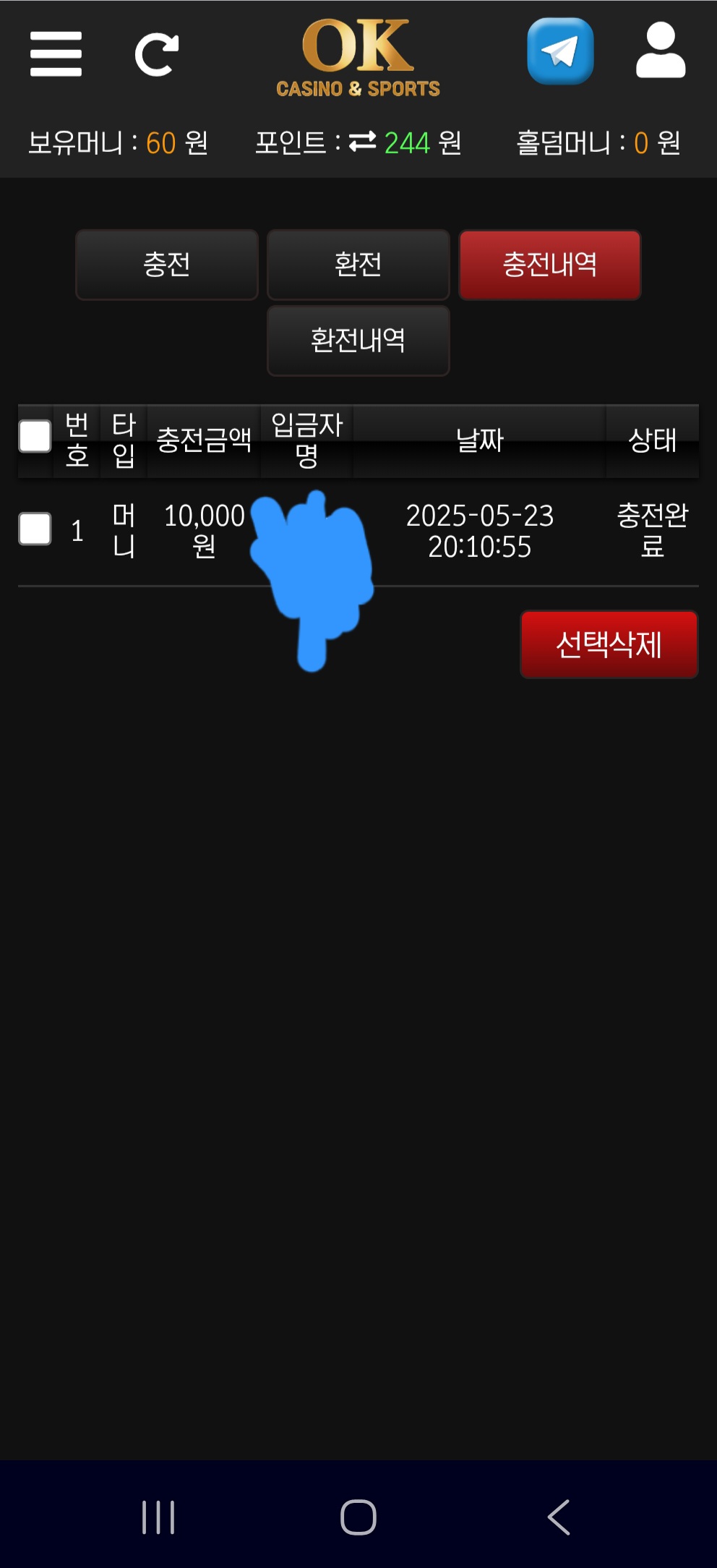View the 환전내역 history
Screen dimensions: 717x1568
358,341
